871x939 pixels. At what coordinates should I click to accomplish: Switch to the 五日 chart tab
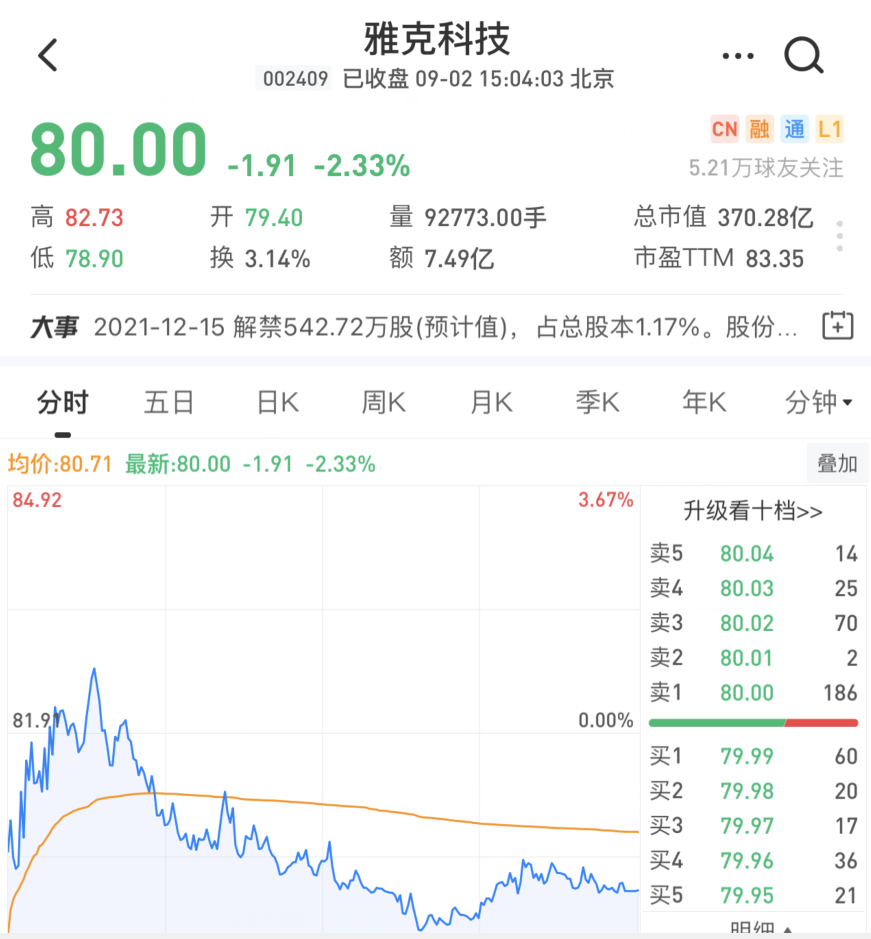point(169,402)
